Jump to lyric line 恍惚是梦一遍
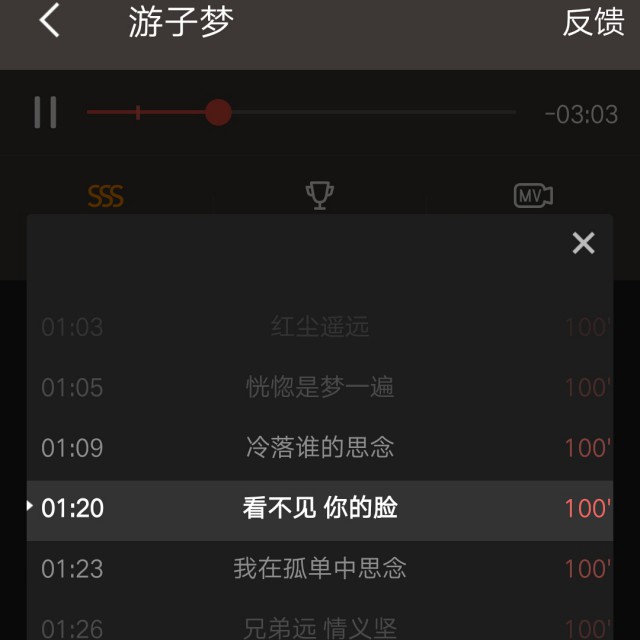 tap(320, 387)
